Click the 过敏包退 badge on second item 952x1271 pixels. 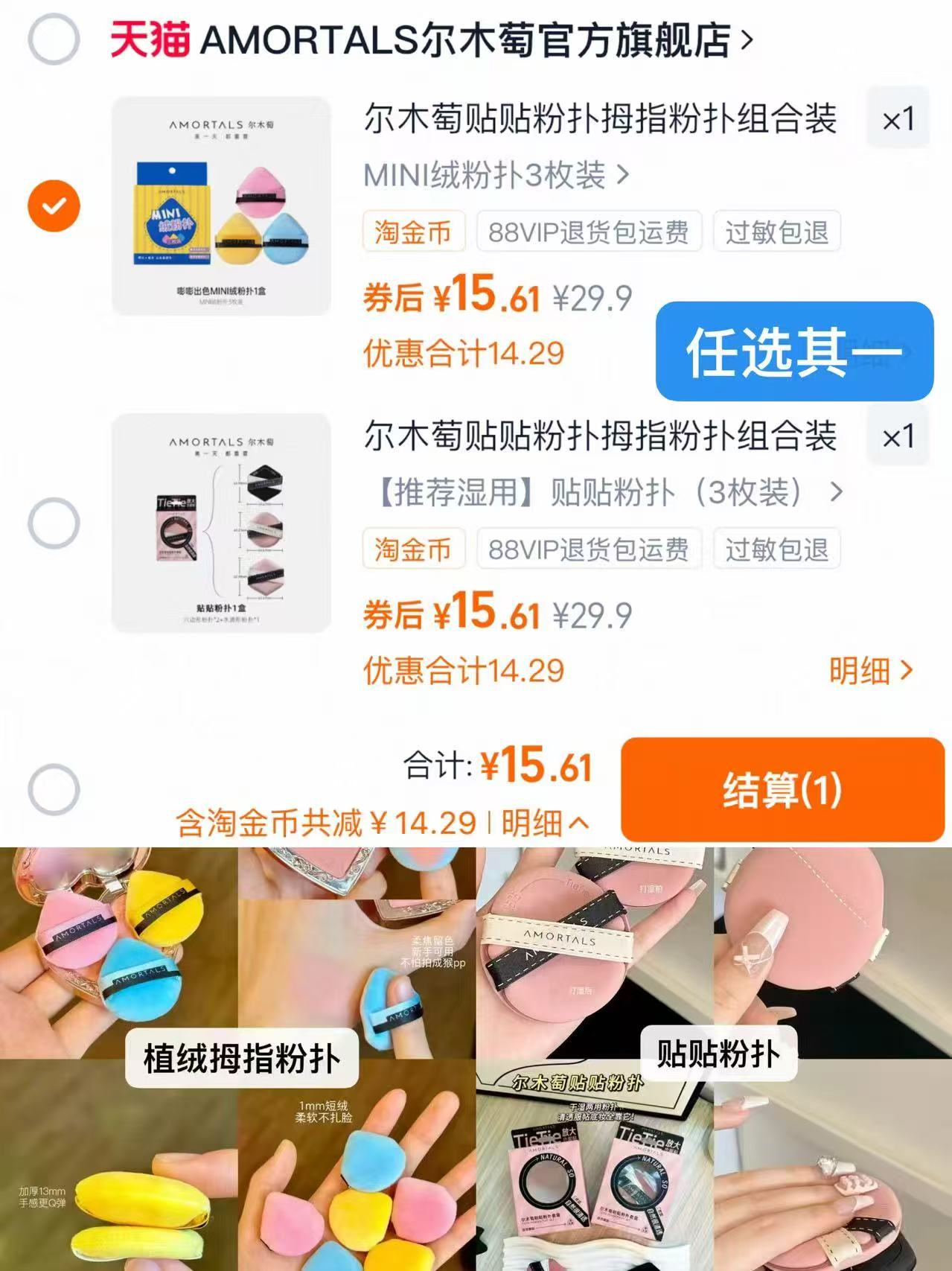tap(776, 550)
